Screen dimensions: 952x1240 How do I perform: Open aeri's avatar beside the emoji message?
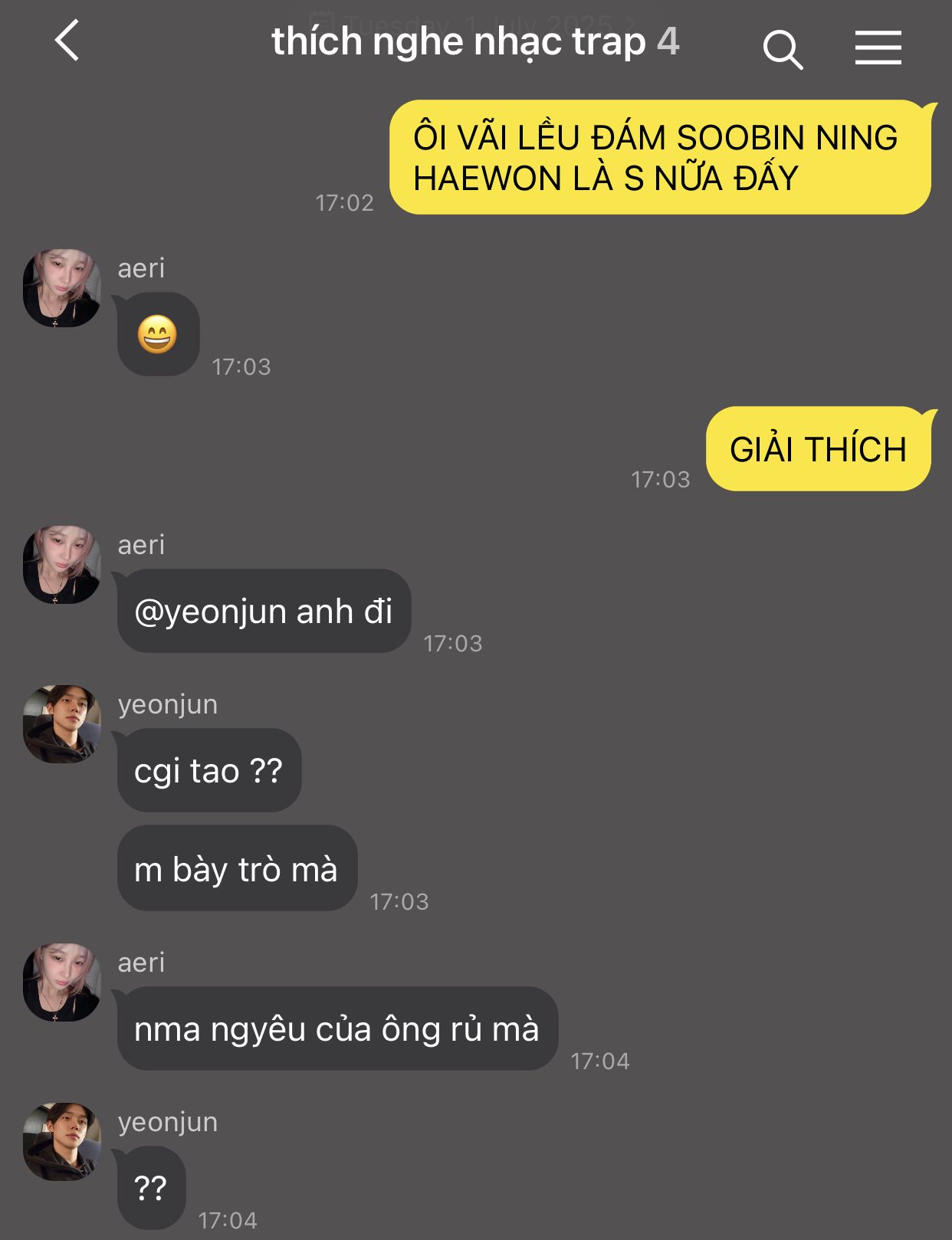(x=62, y=287)
